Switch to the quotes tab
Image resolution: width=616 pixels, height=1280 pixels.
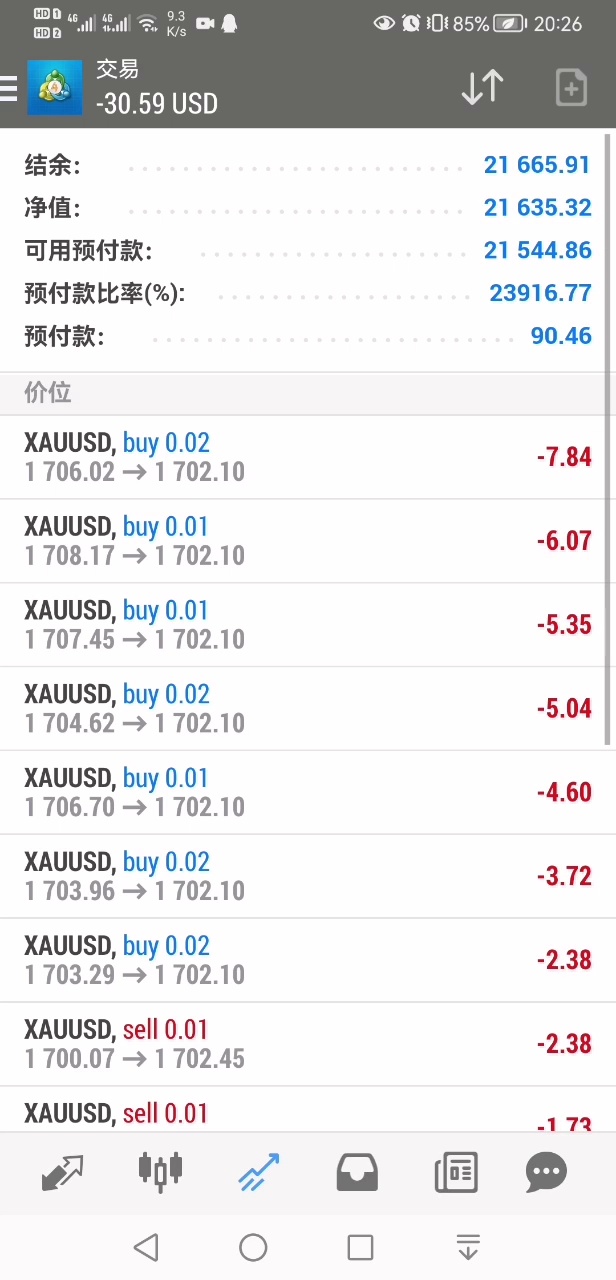pyautogui.click(x=62, y=1172)
